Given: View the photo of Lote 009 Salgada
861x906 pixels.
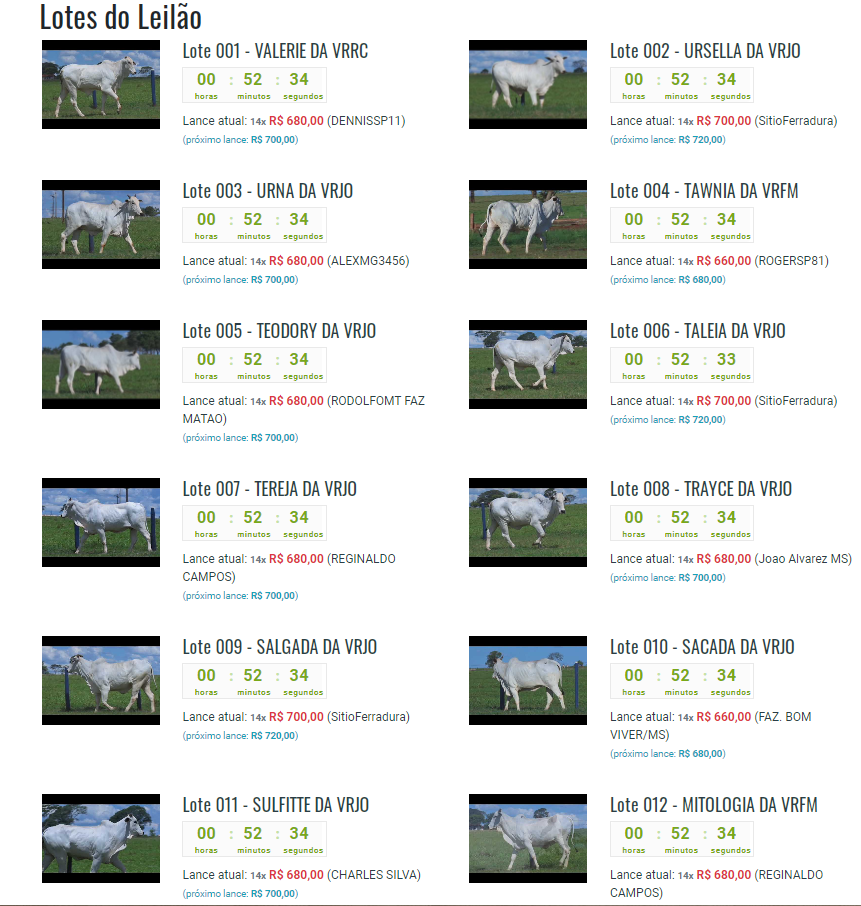Looking at the screenshot, I should pos(101,680).
